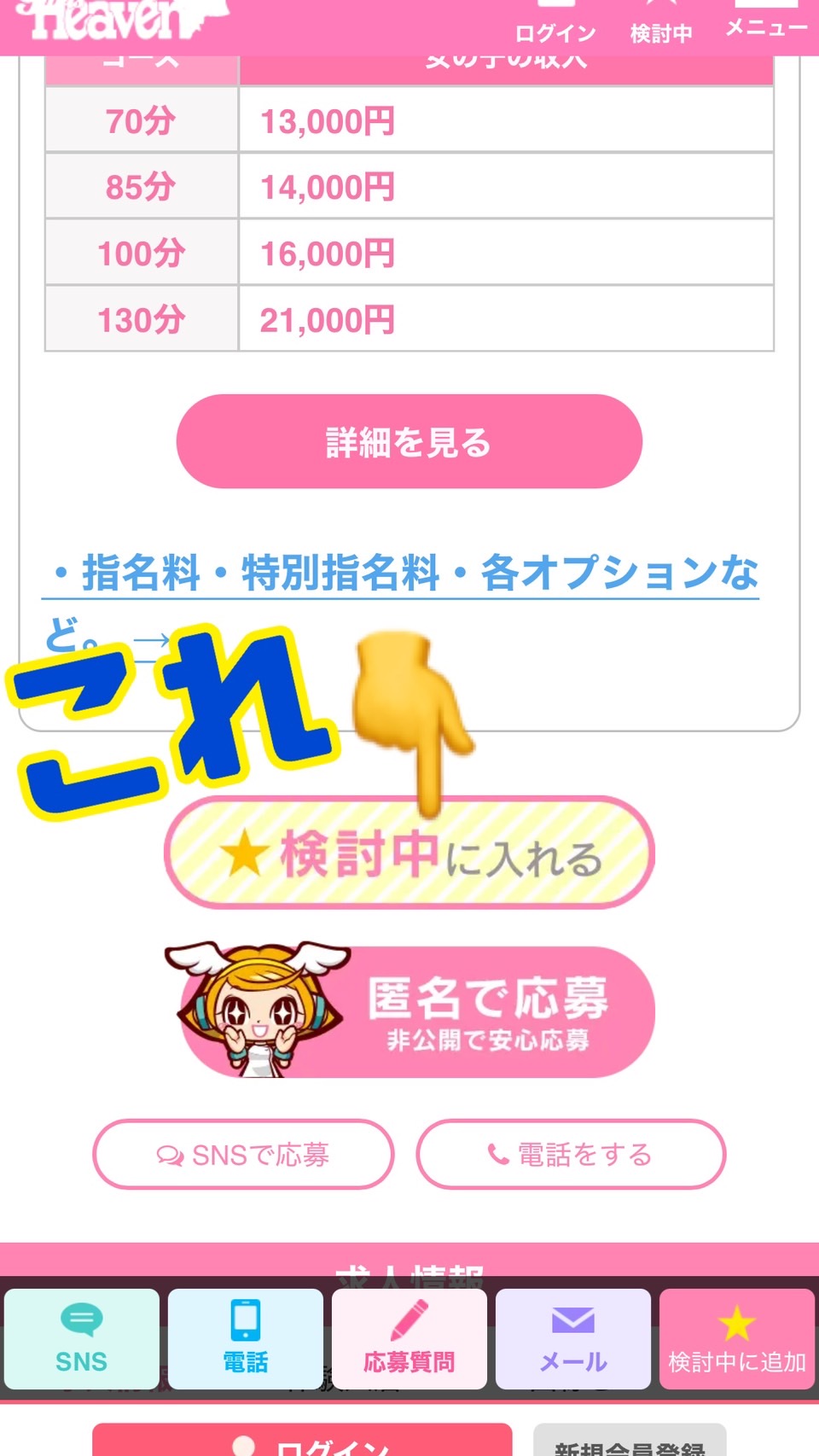Select 電話 in the bottom bar
The height and width of the screenshot is (1456, 819).
246,1338
